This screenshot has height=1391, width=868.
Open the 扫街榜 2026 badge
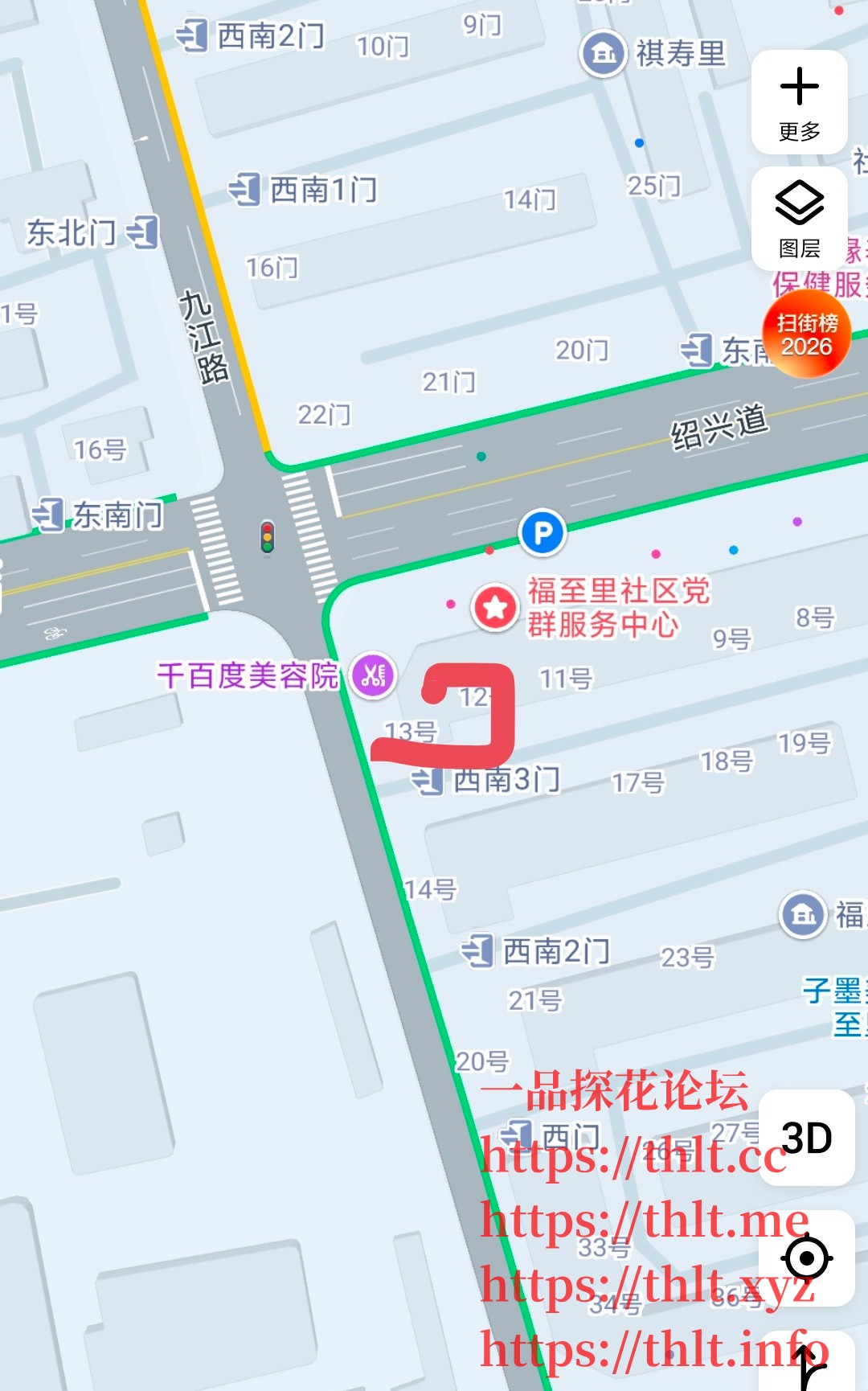click(806, 334)
